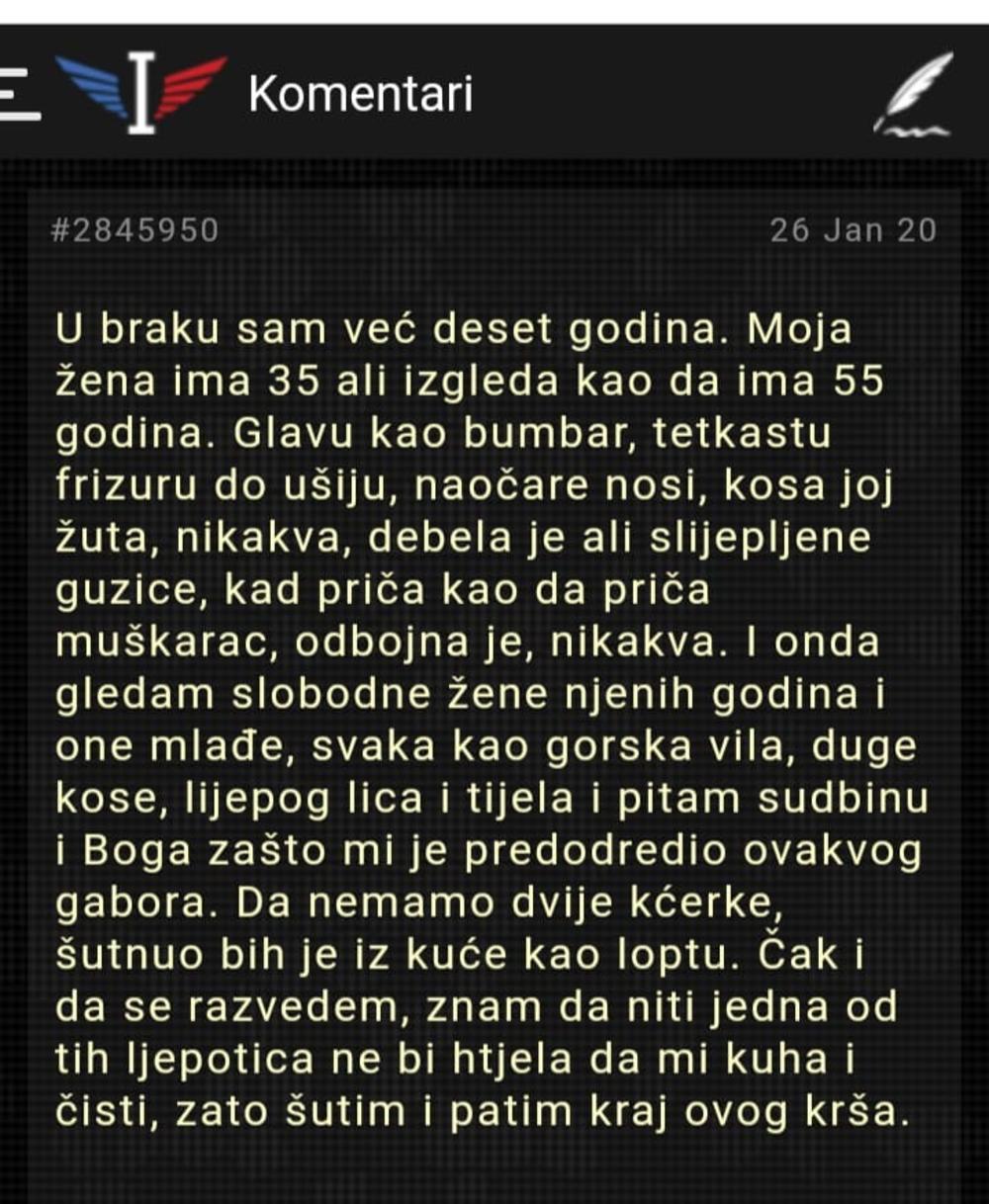Open the hamburger drawer menu
The height and width of the screenshot is (1204, 989).
click(x=18, y=94)
